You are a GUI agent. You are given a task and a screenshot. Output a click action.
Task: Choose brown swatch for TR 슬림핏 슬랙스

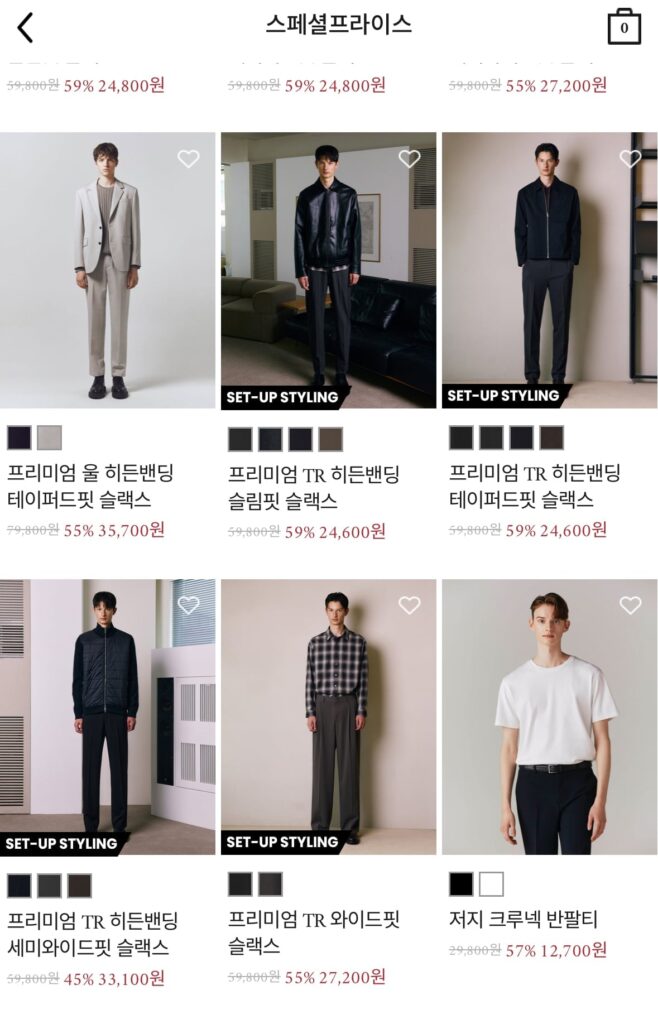330,439
